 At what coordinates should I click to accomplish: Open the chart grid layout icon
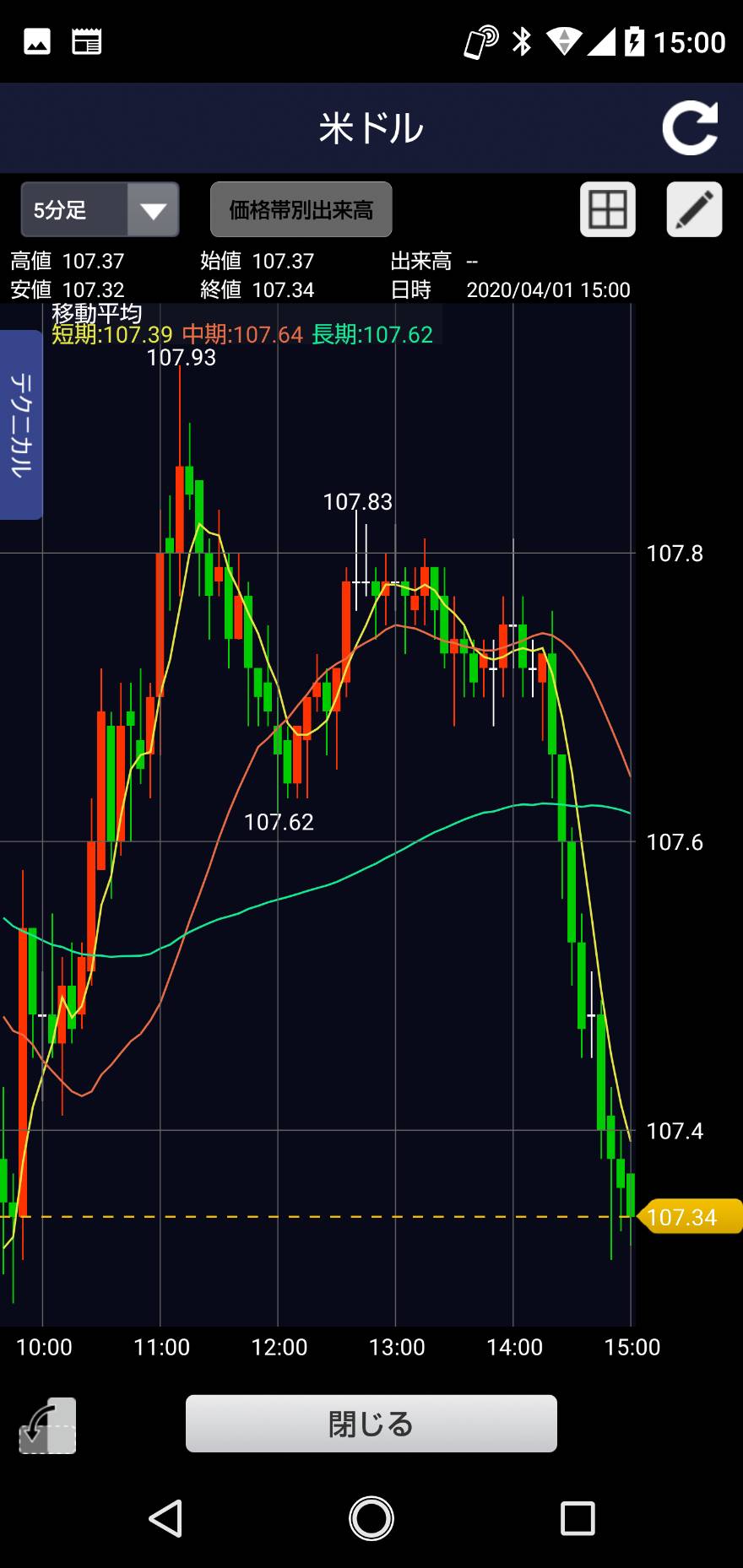click(x=607, y=209)
